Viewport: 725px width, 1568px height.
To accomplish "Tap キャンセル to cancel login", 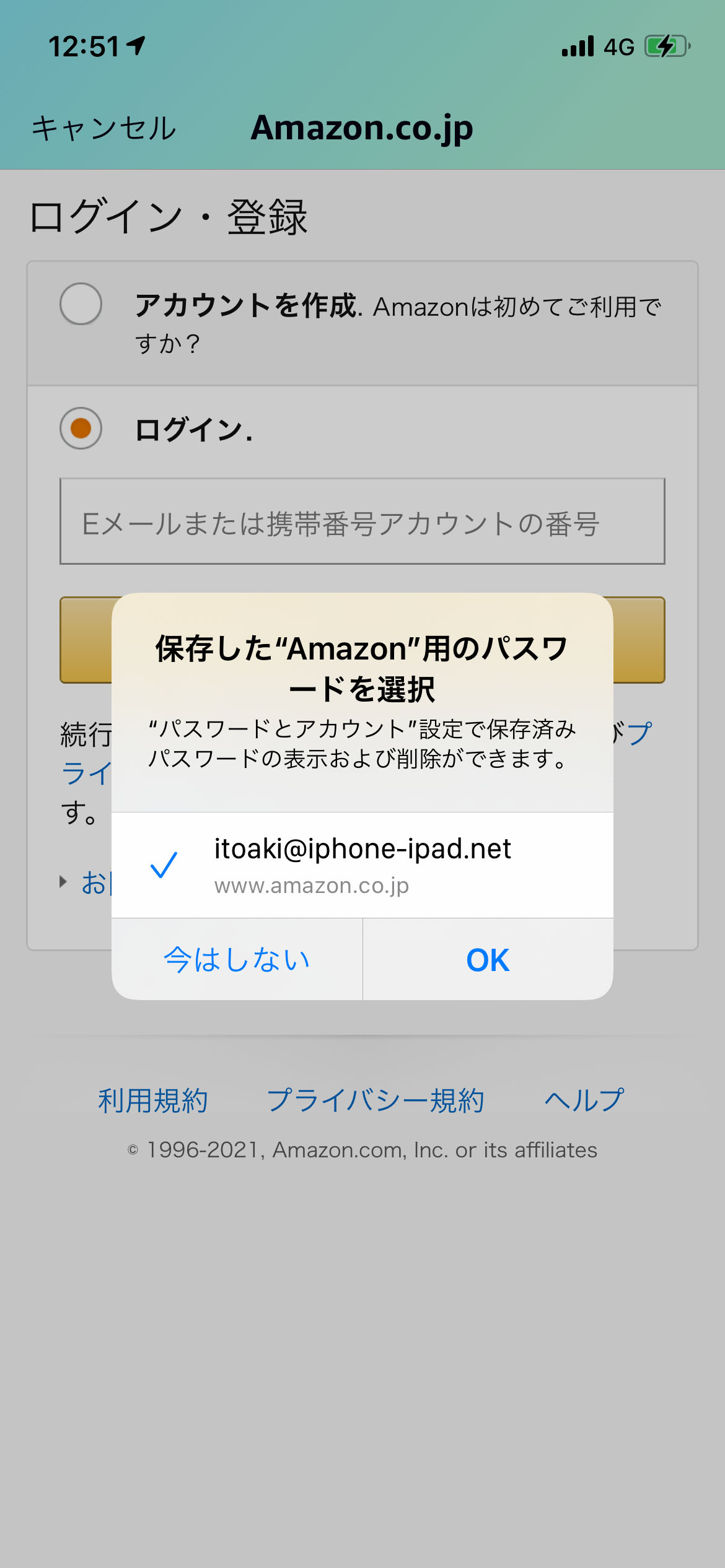I will (103, 128).
